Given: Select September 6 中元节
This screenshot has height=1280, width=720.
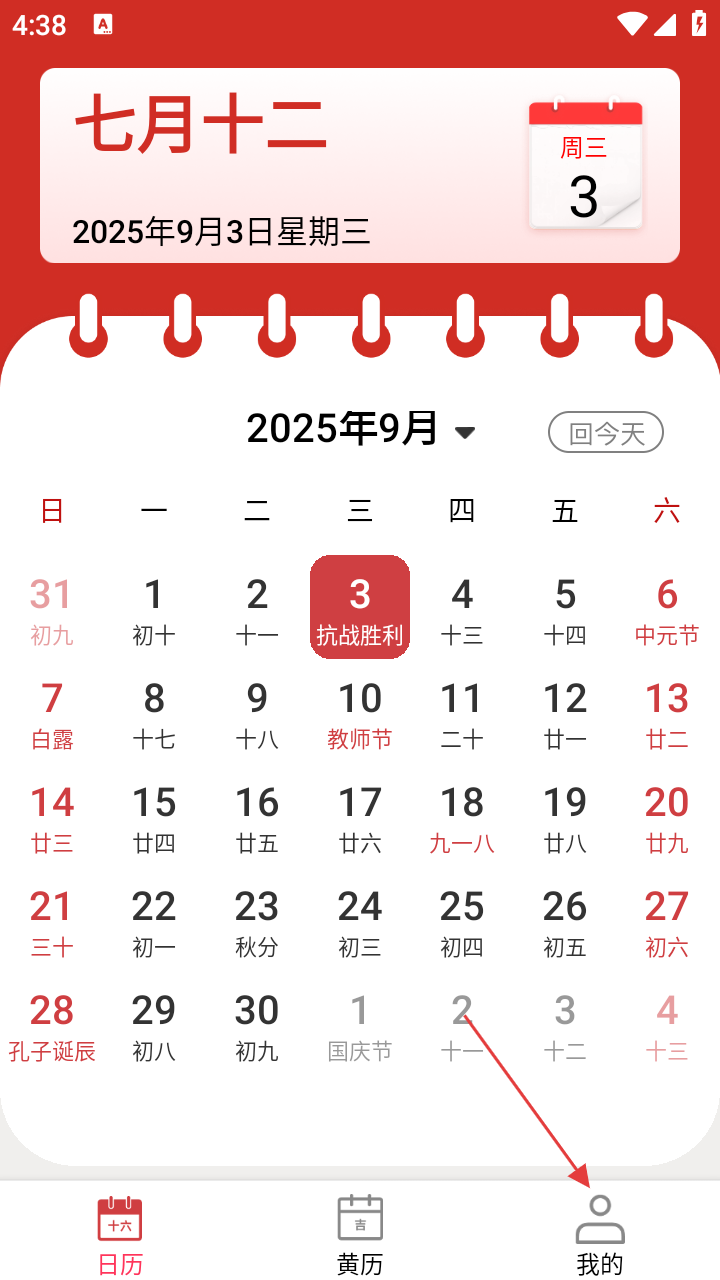Looking at the screenshot, I should (667, 609).
